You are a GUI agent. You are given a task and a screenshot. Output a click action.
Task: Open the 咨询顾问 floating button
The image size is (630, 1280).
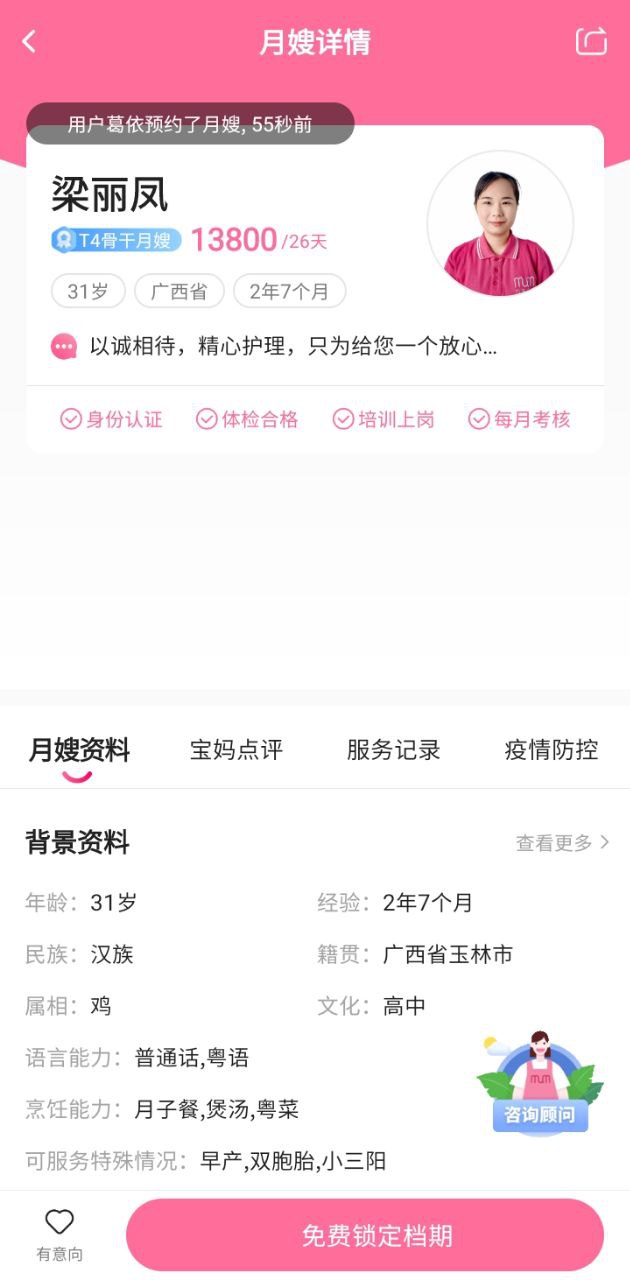(540, 1083)
